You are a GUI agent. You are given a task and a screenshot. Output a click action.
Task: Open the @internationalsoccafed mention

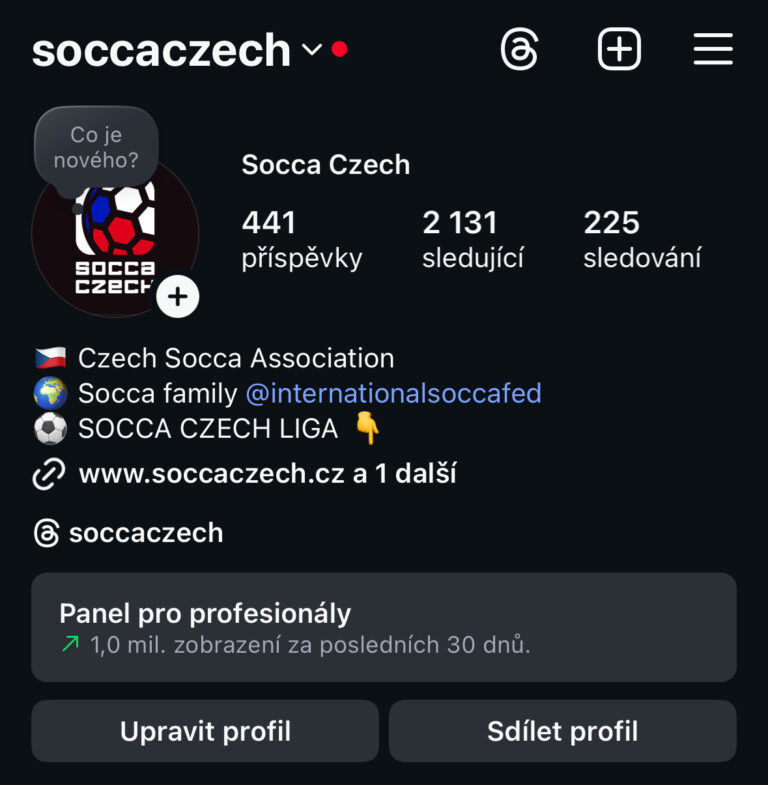tap(393, 393)
